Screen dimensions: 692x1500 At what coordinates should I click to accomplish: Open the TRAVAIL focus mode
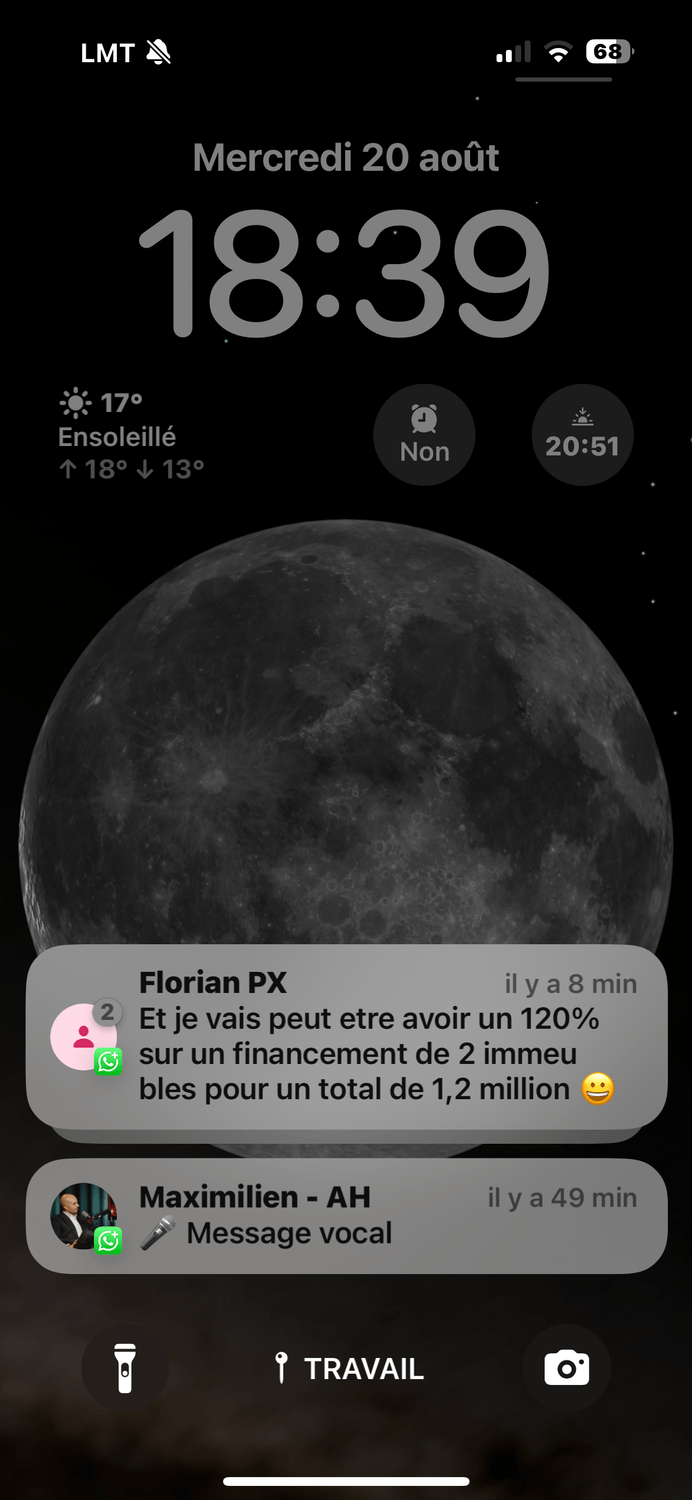[349, 1369]
